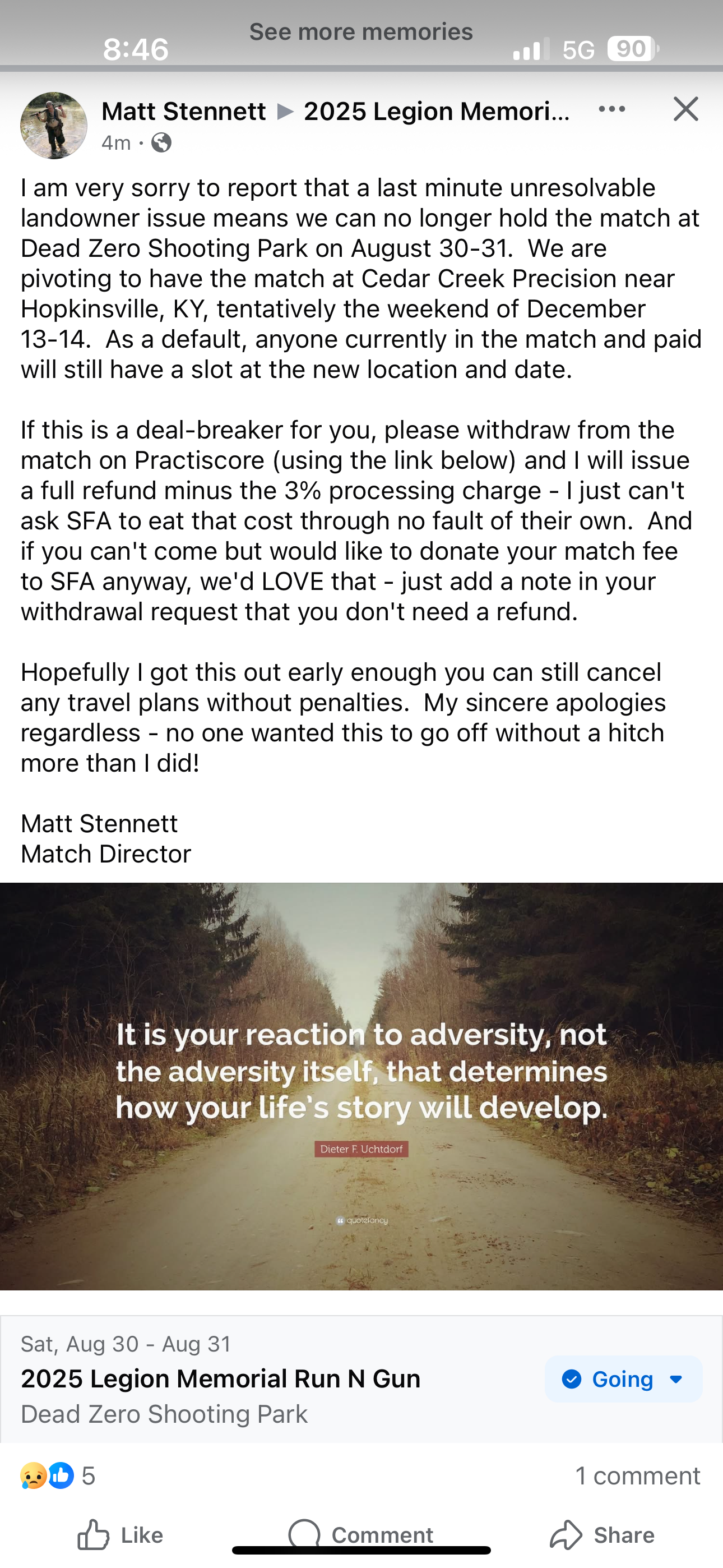Dismiss the post with the X
This screenshot has height=1568, width=723.
[x=686, y=109]
